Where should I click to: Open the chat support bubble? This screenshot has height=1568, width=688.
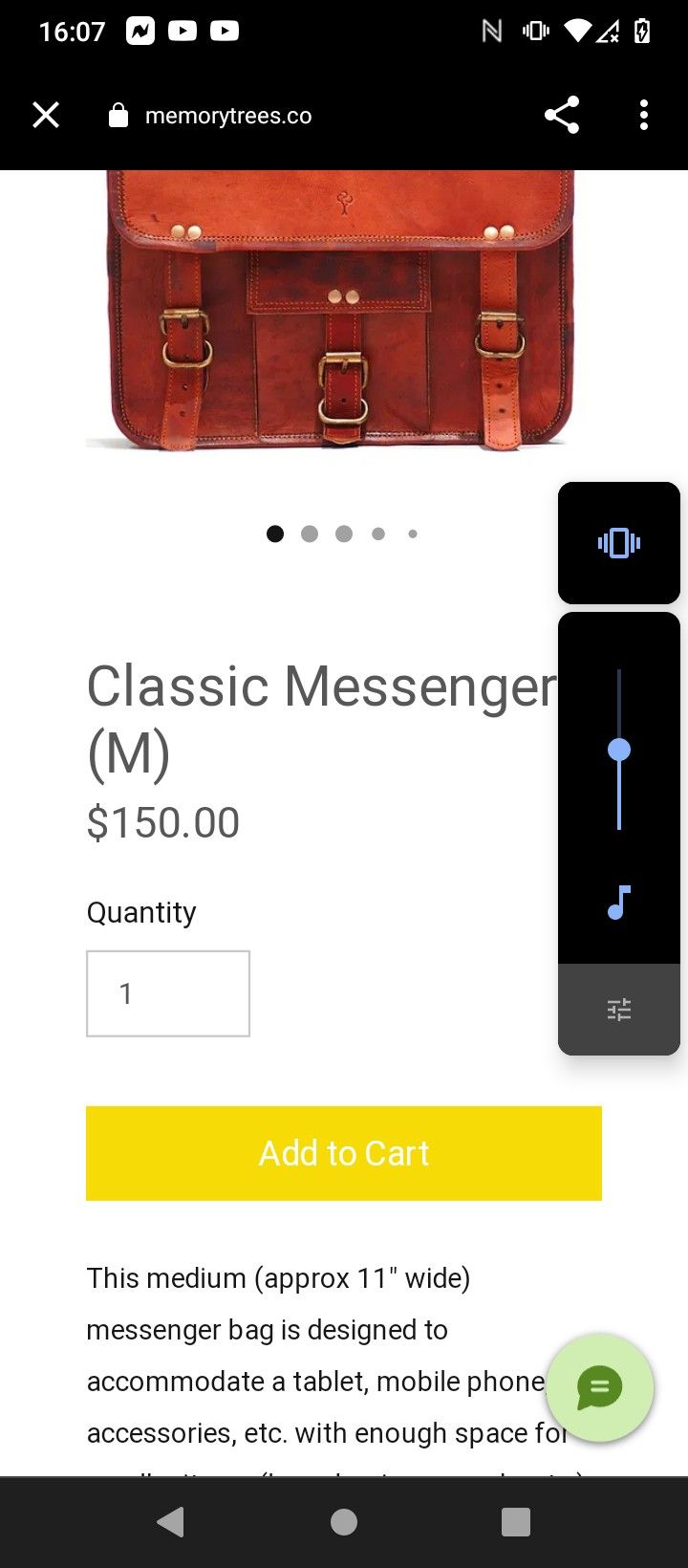(600, 1387)
